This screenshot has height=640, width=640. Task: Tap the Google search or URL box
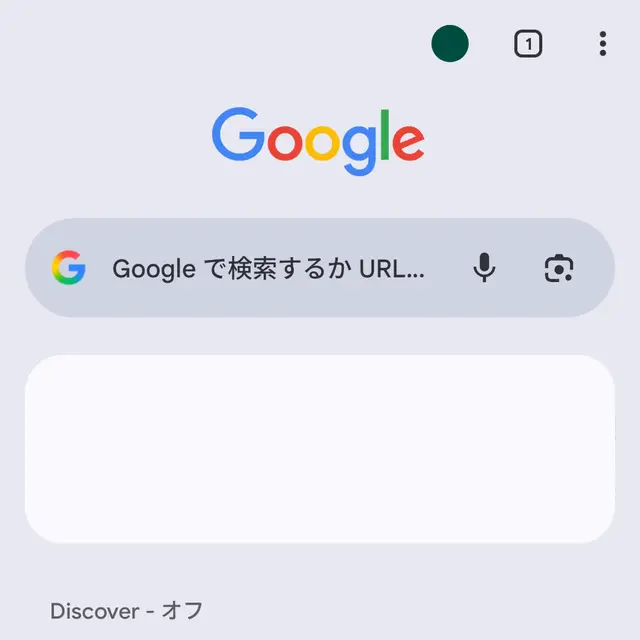point(268,268)
